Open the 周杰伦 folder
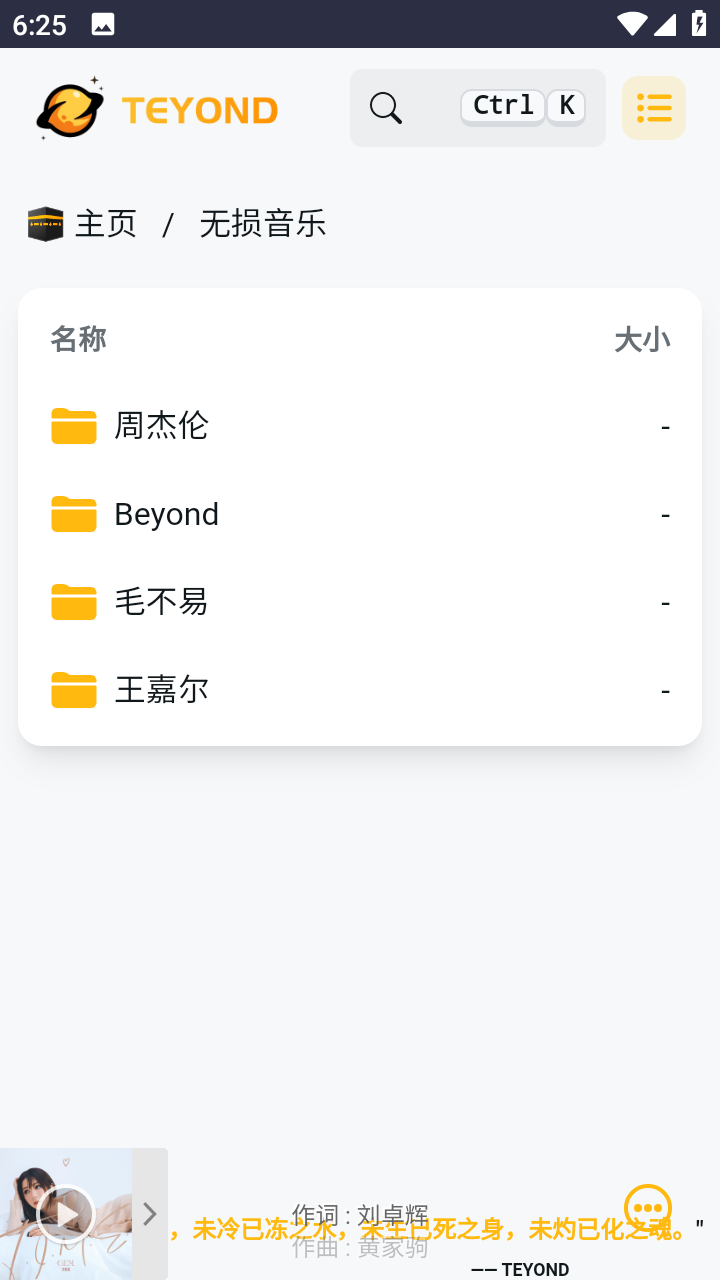720x1280 pixels. tap(161, 426)
